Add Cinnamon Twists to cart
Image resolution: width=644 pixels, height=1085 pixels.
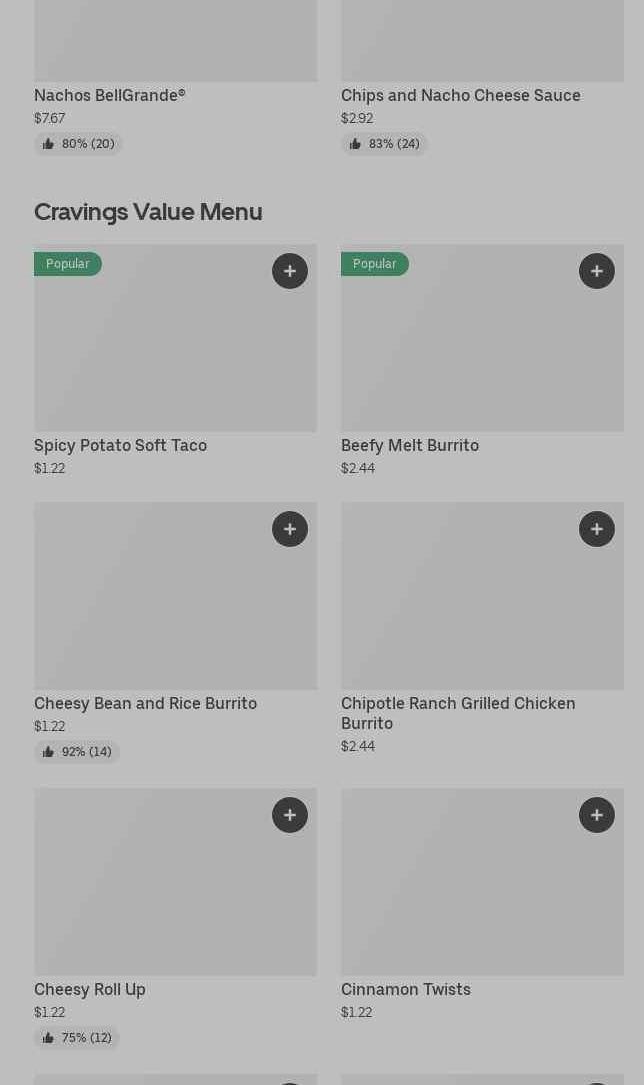(596, 815)
